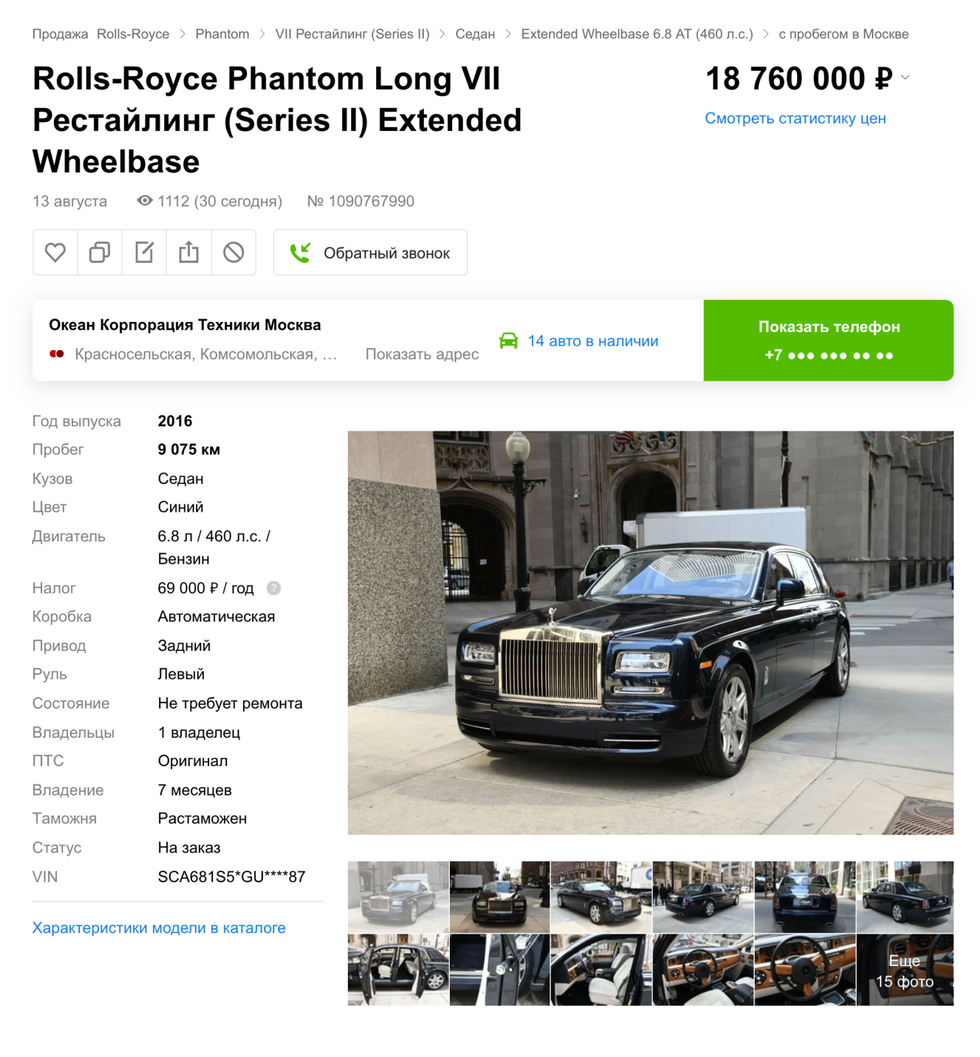Open the VII Рестайлинг (Series II) breadcrumb
Screen dimensions: 980x1057
point(352,34)
